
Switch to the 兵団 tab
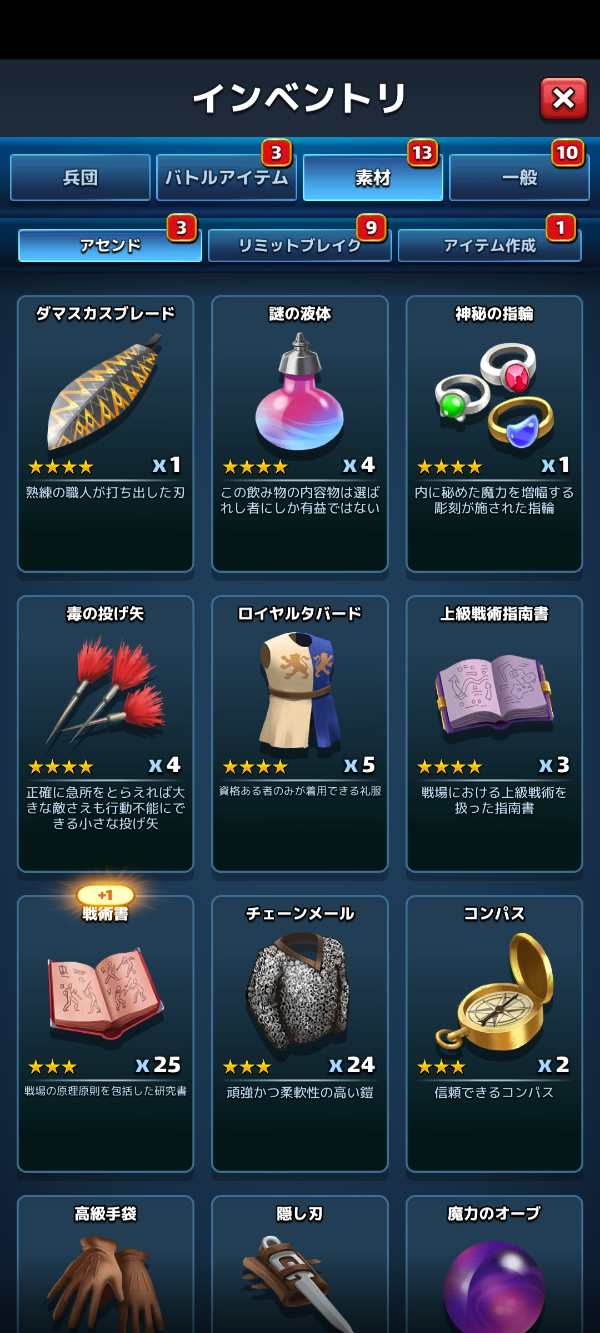(80, 178)
